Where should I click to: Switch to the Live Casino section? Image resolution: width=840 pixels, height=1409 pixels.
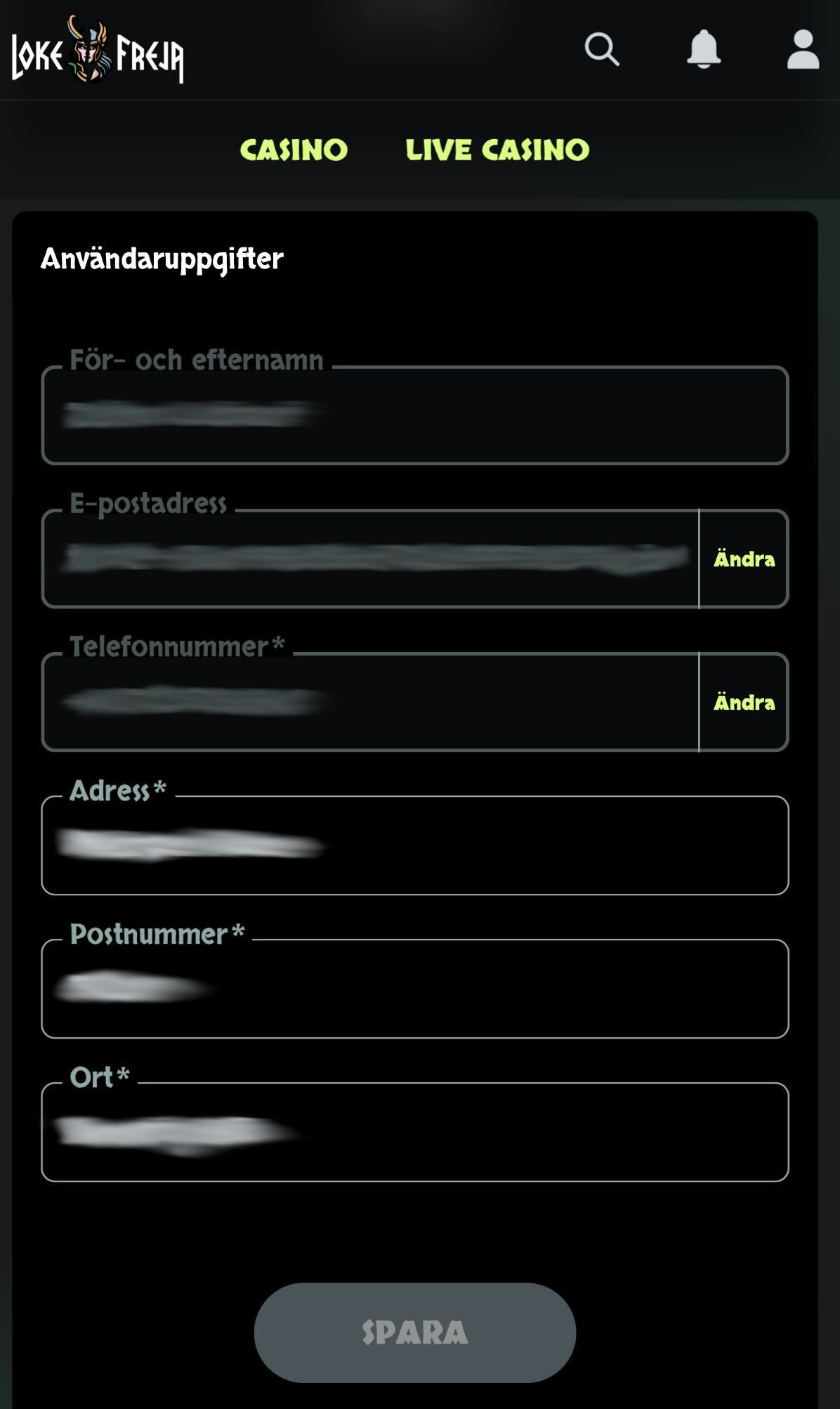[x=497, y=150]
